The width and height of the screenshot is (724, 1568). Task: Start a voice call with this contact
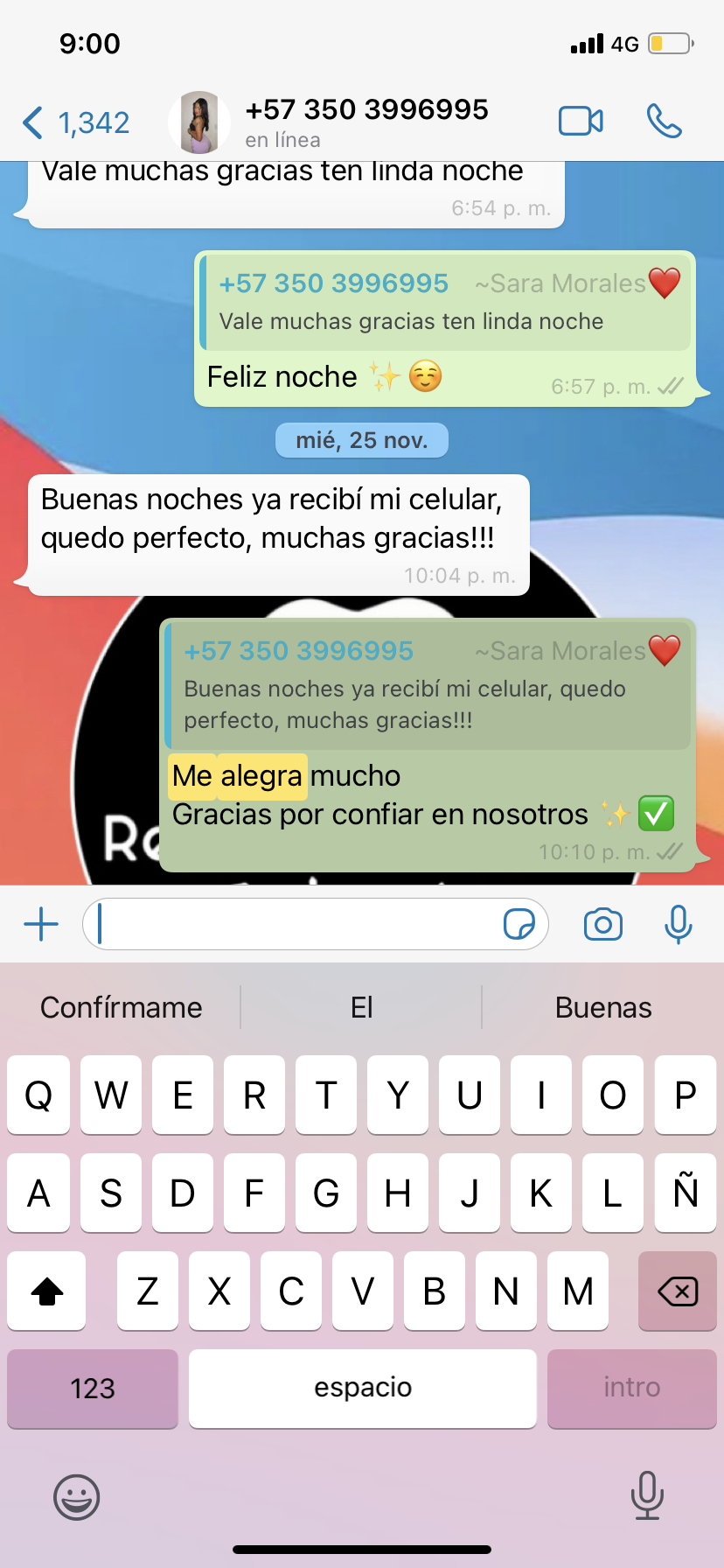664,122
